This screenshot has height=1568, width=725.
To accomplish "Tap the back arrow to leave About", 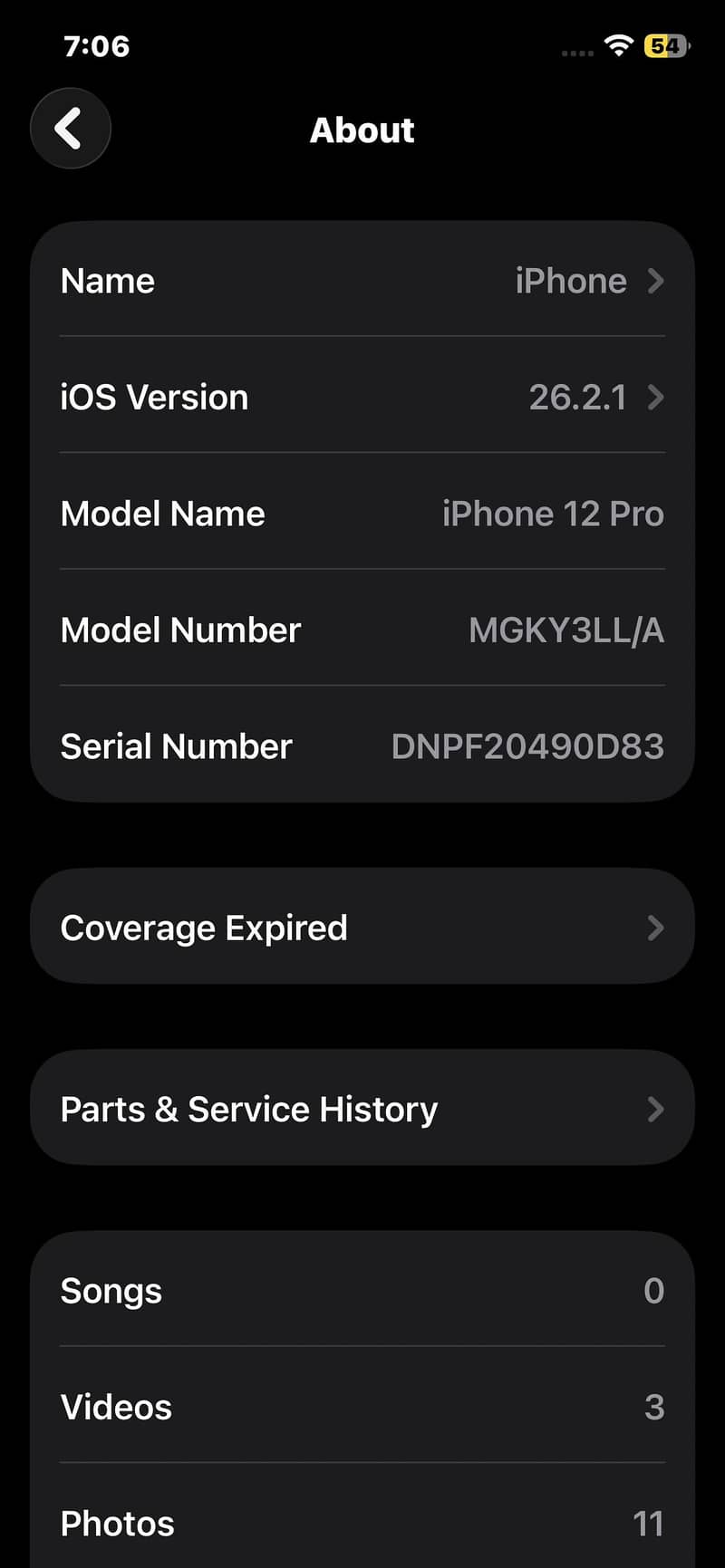I will click(70, 129).
